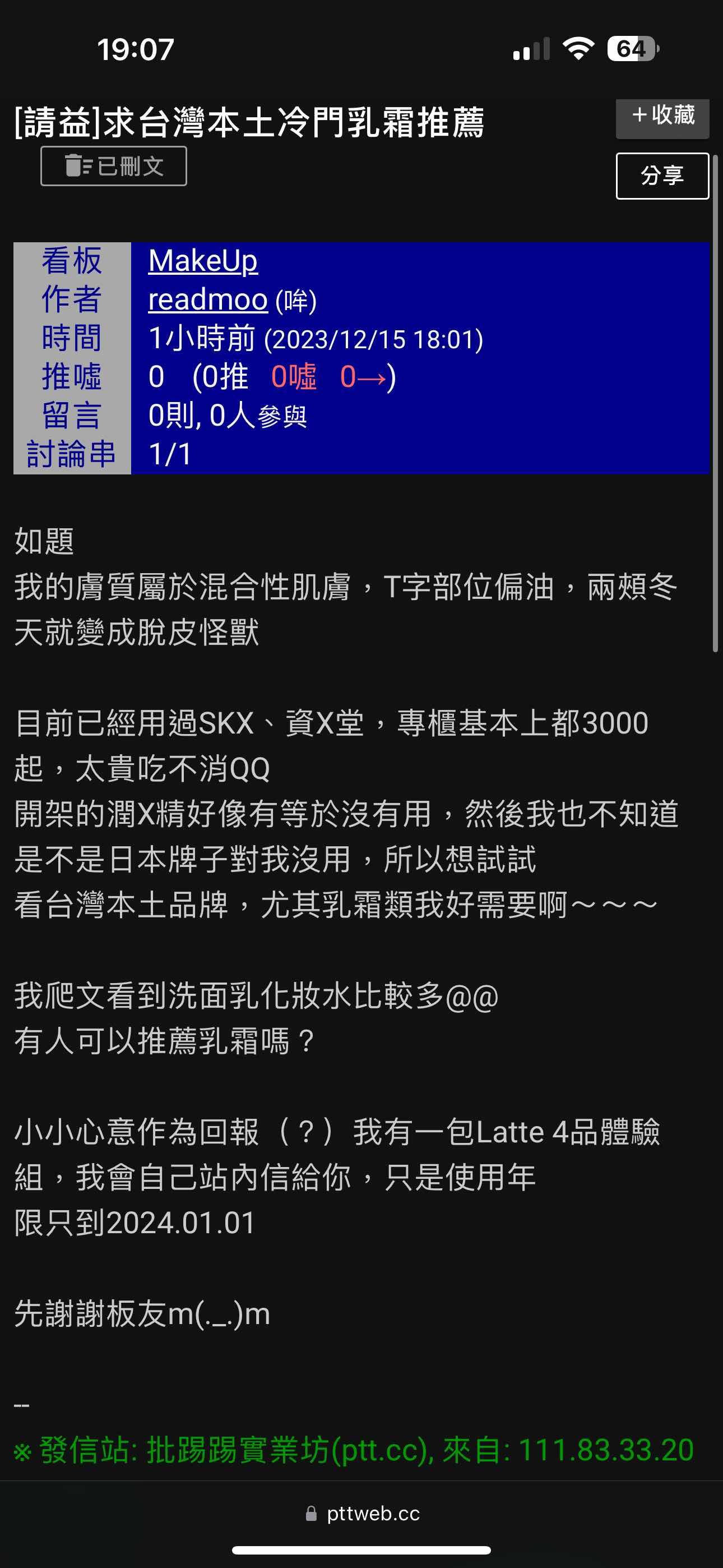The width and height of the screenshot is (723, 1568).
Task: Tap the pttweb.cc address bar
Action: tap(363, 1513)
